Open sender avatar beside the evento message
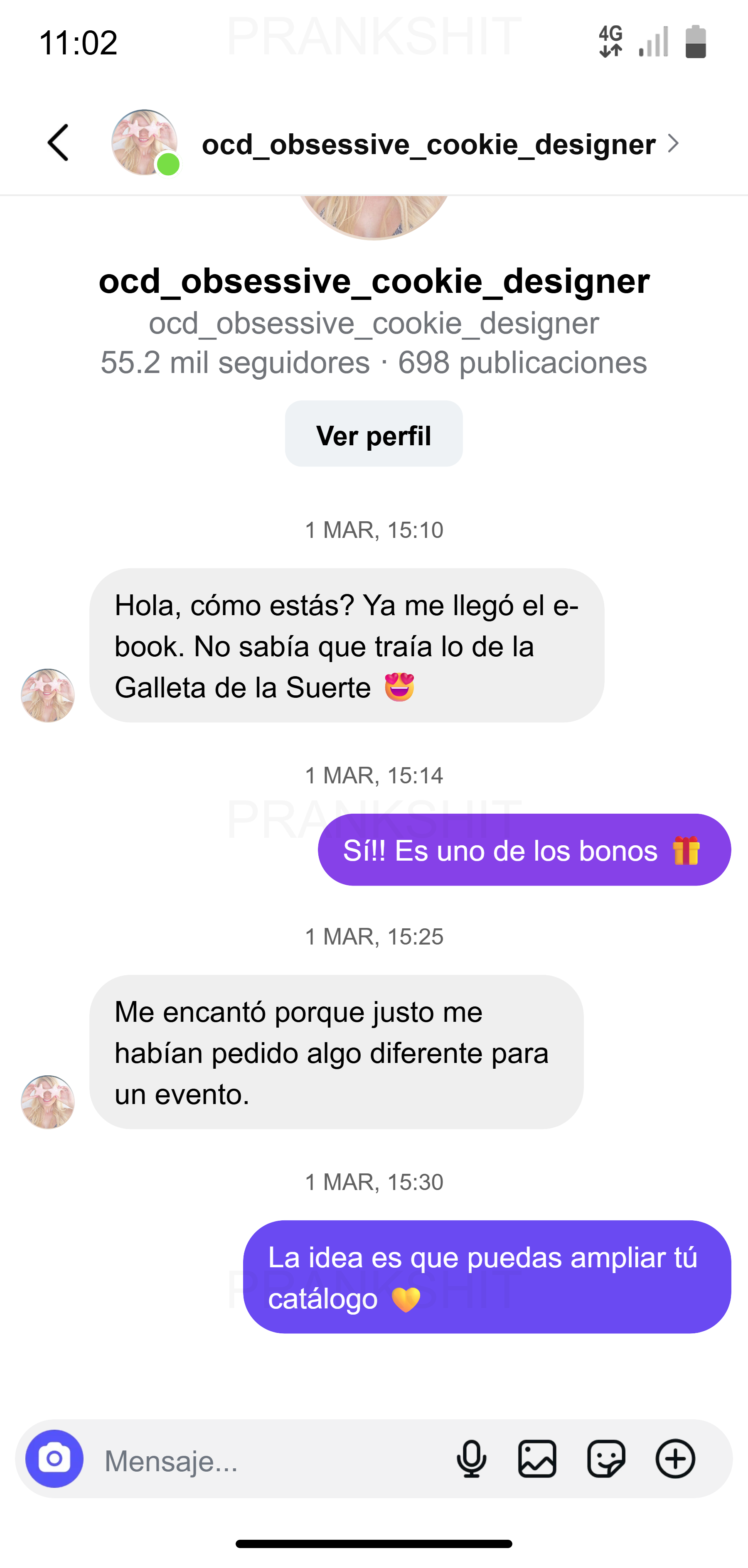The width and height of the screenshot is (748, 1568). (47, 1102)
